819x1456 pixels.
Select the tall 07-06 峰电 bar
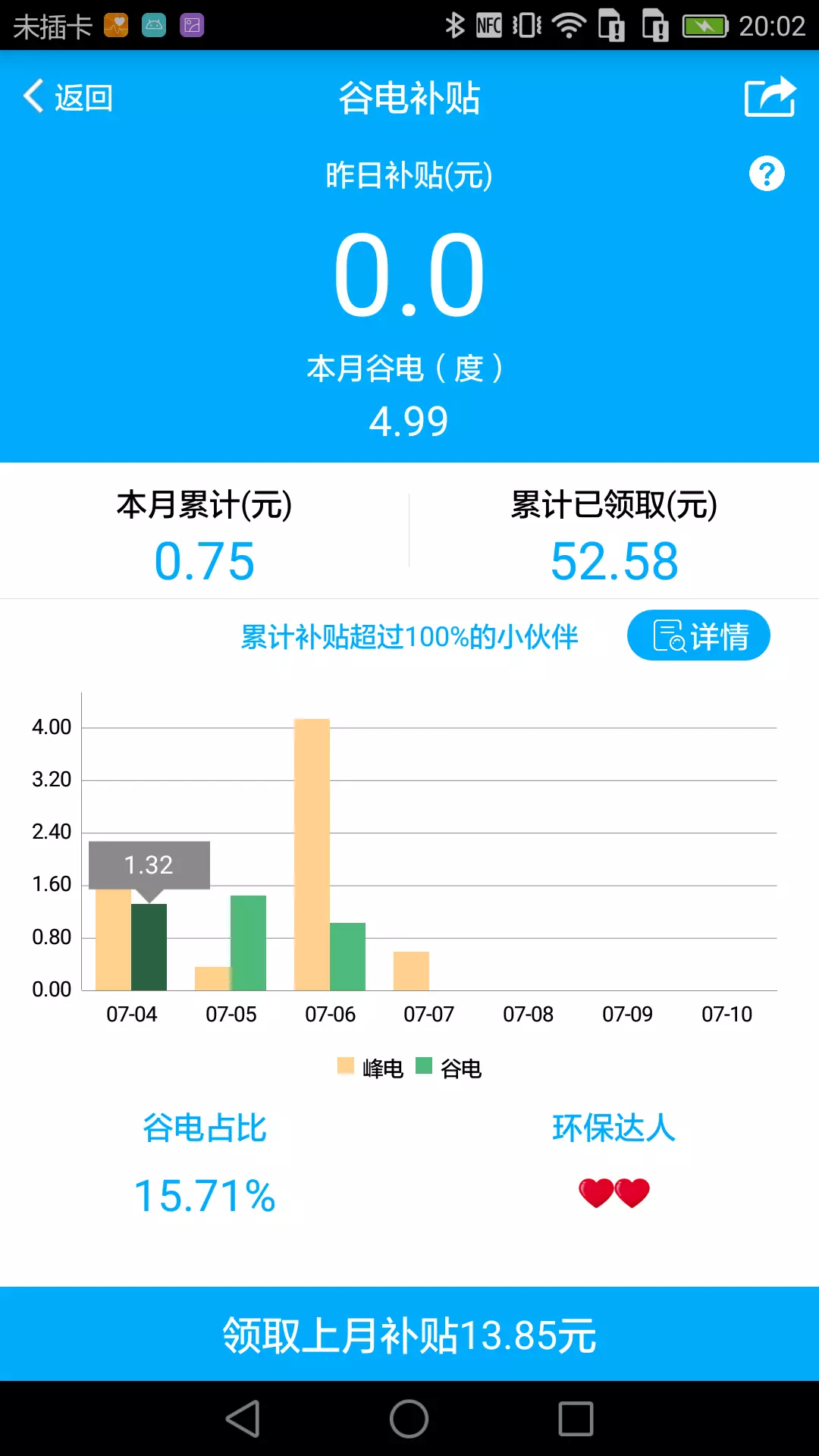click(312, 855)
